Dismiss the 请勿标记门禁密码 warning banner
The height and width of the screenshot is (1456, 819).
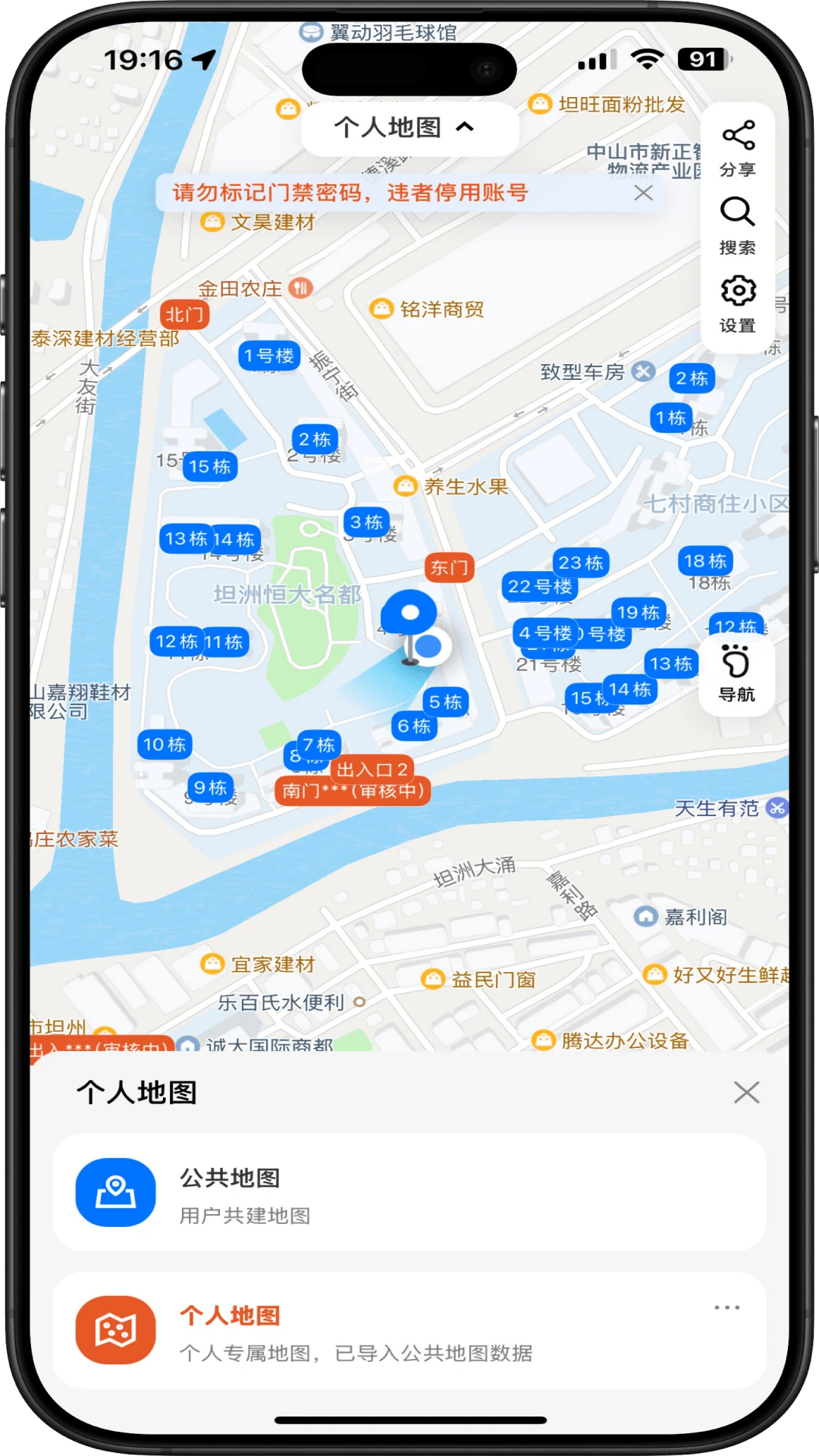[x=643, y=193]
